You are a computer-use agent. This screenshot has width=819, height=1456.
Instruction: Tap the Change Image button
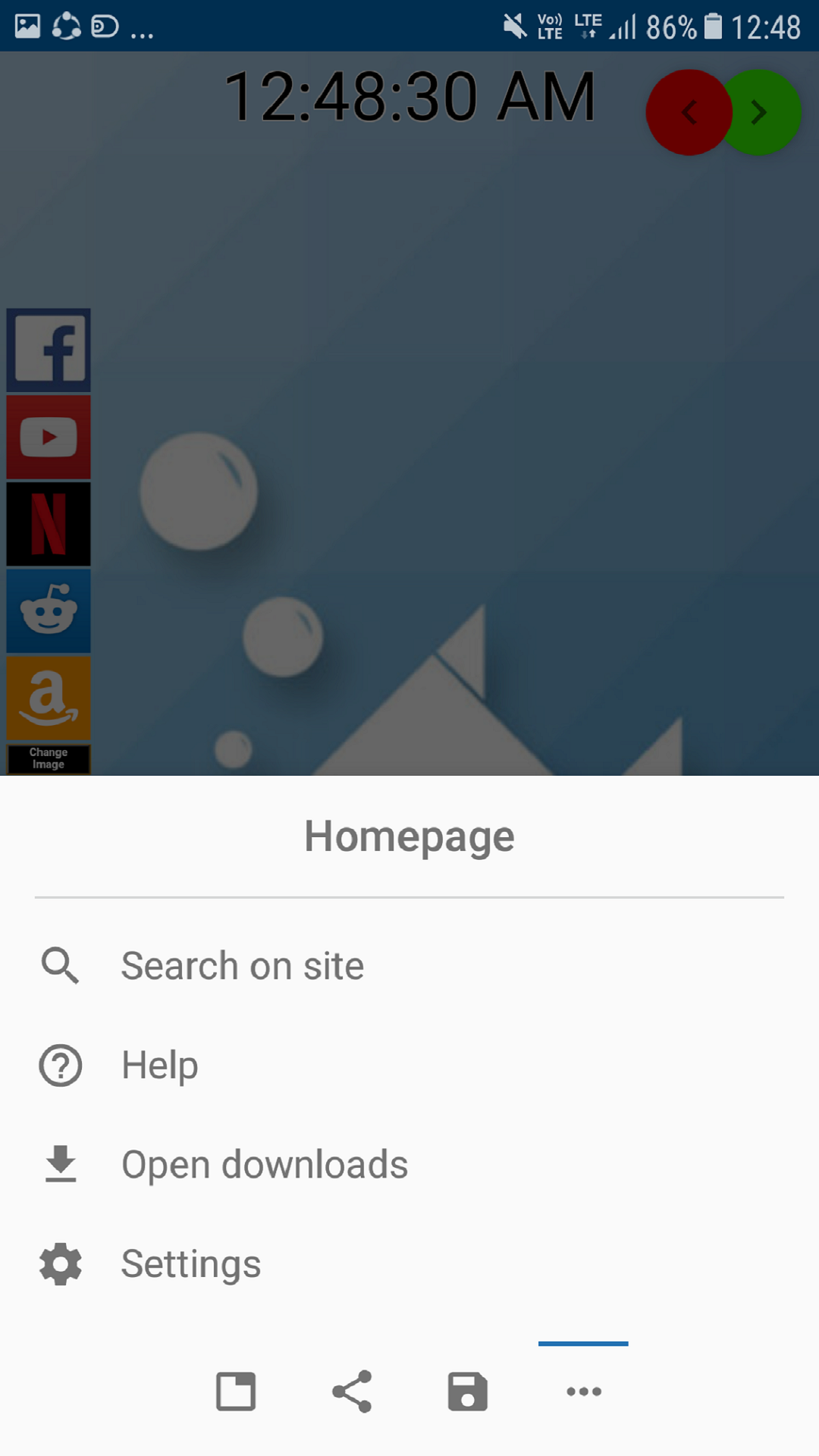click(x=48, y=758)
